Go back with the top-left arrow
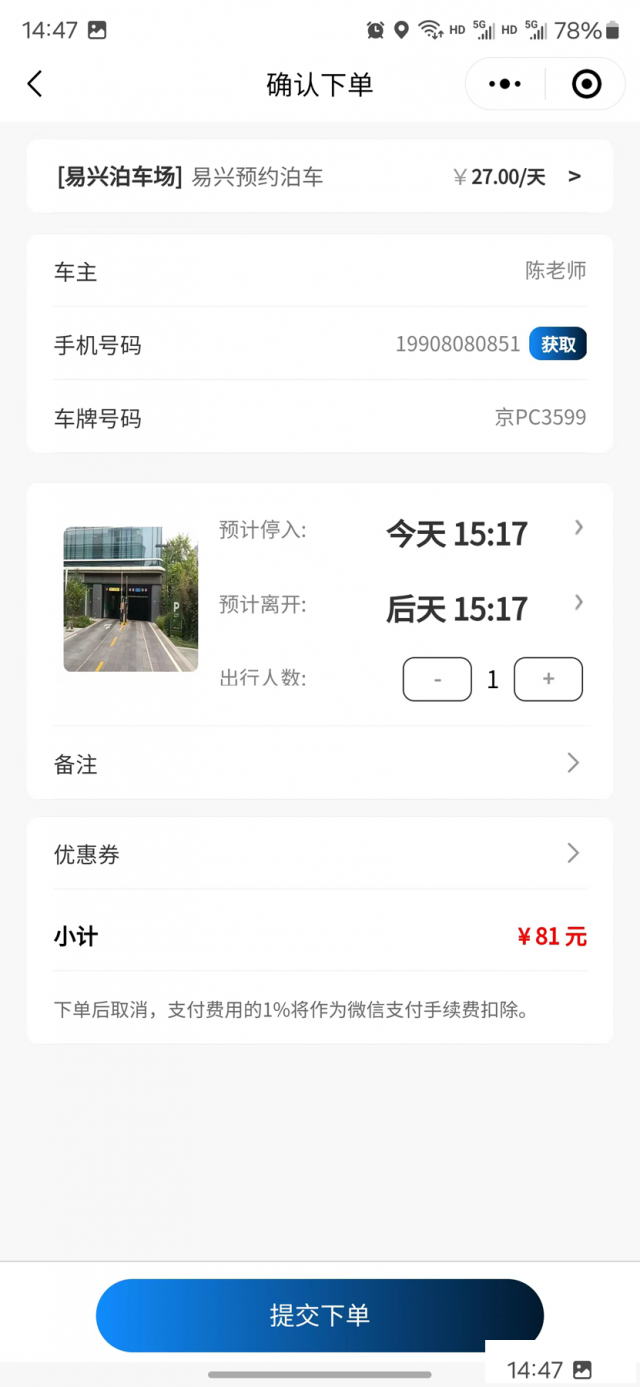 pos(35,84)
